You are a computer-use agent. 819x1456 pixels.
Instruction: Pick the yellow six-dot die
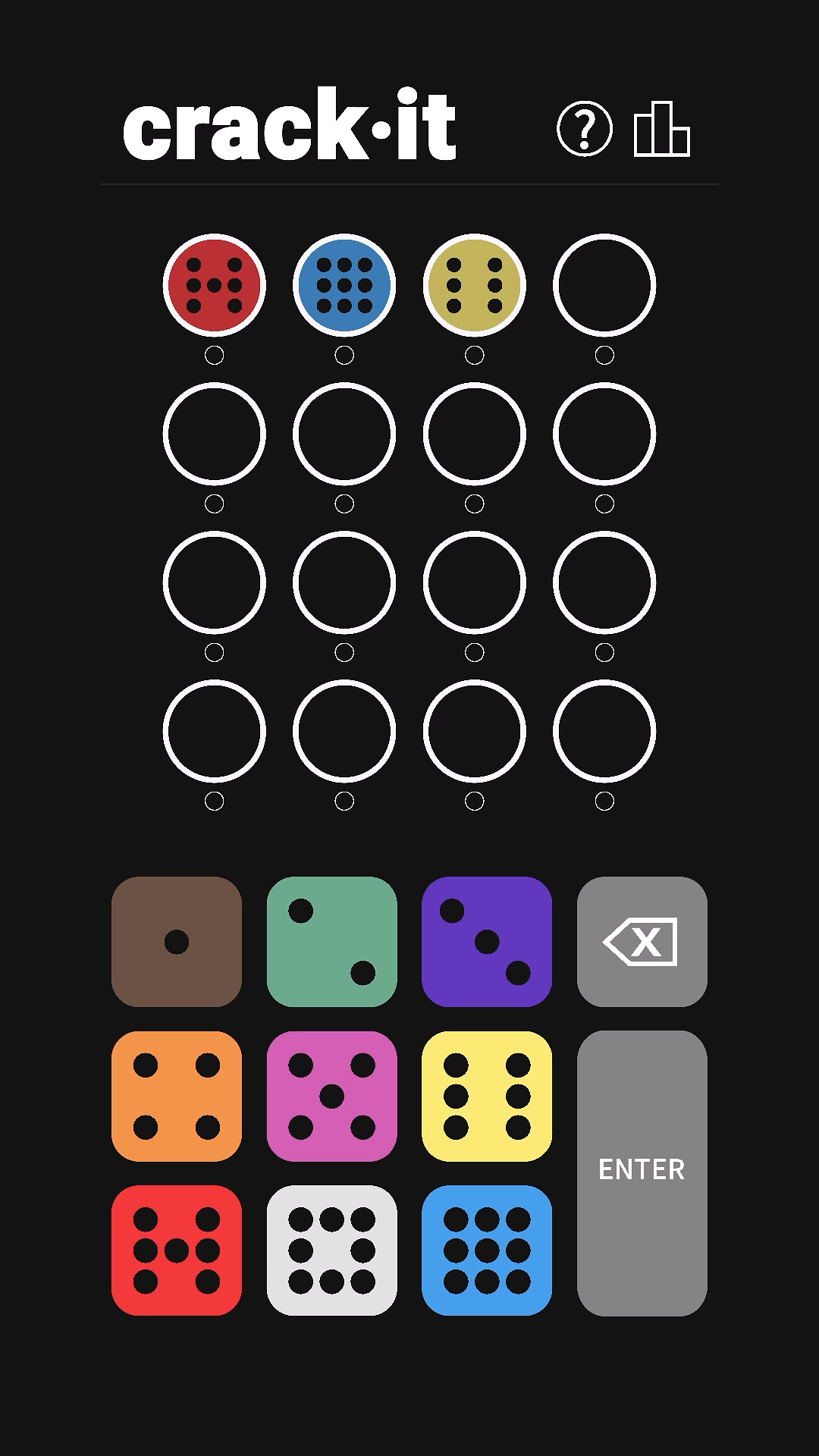point(486,1096)
